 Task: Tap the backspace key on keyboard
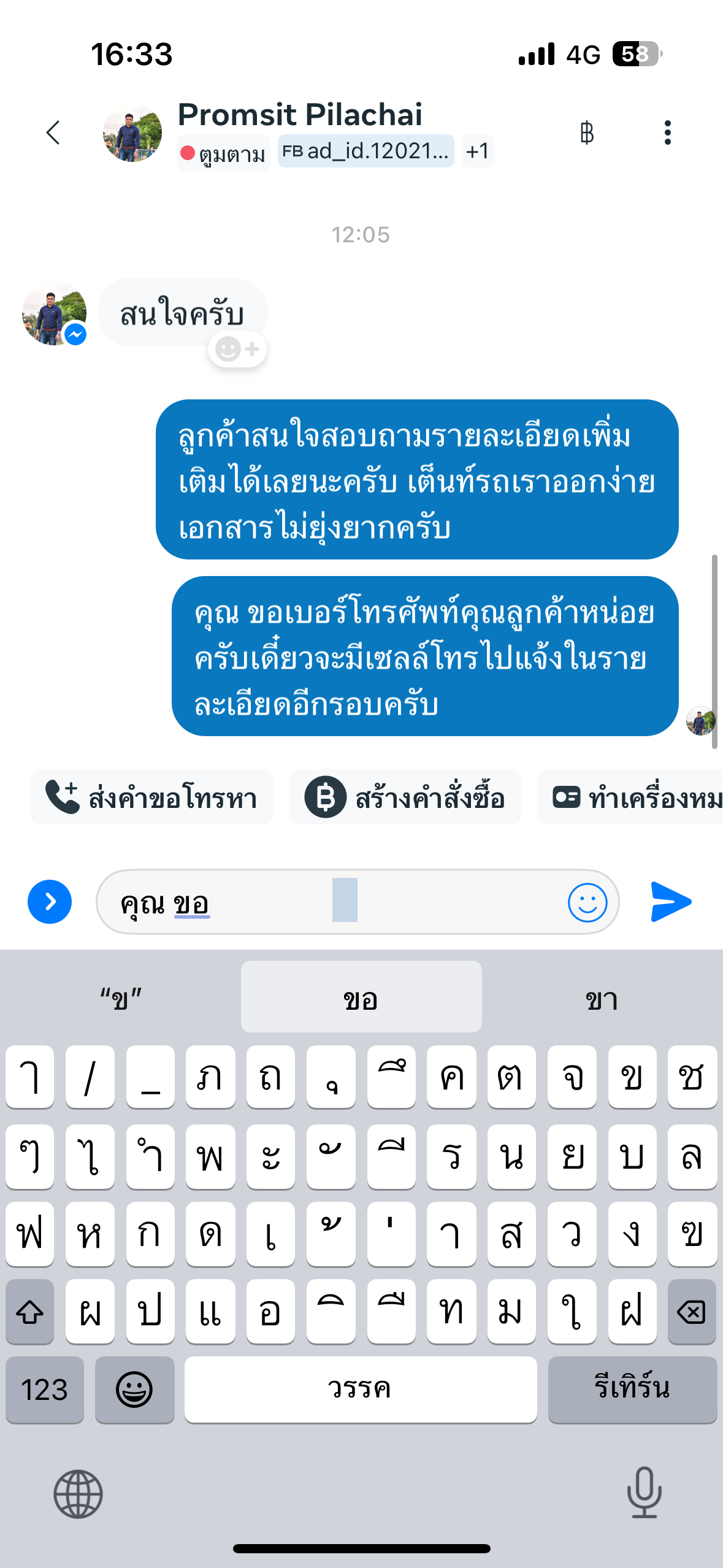pos(692,1312)
